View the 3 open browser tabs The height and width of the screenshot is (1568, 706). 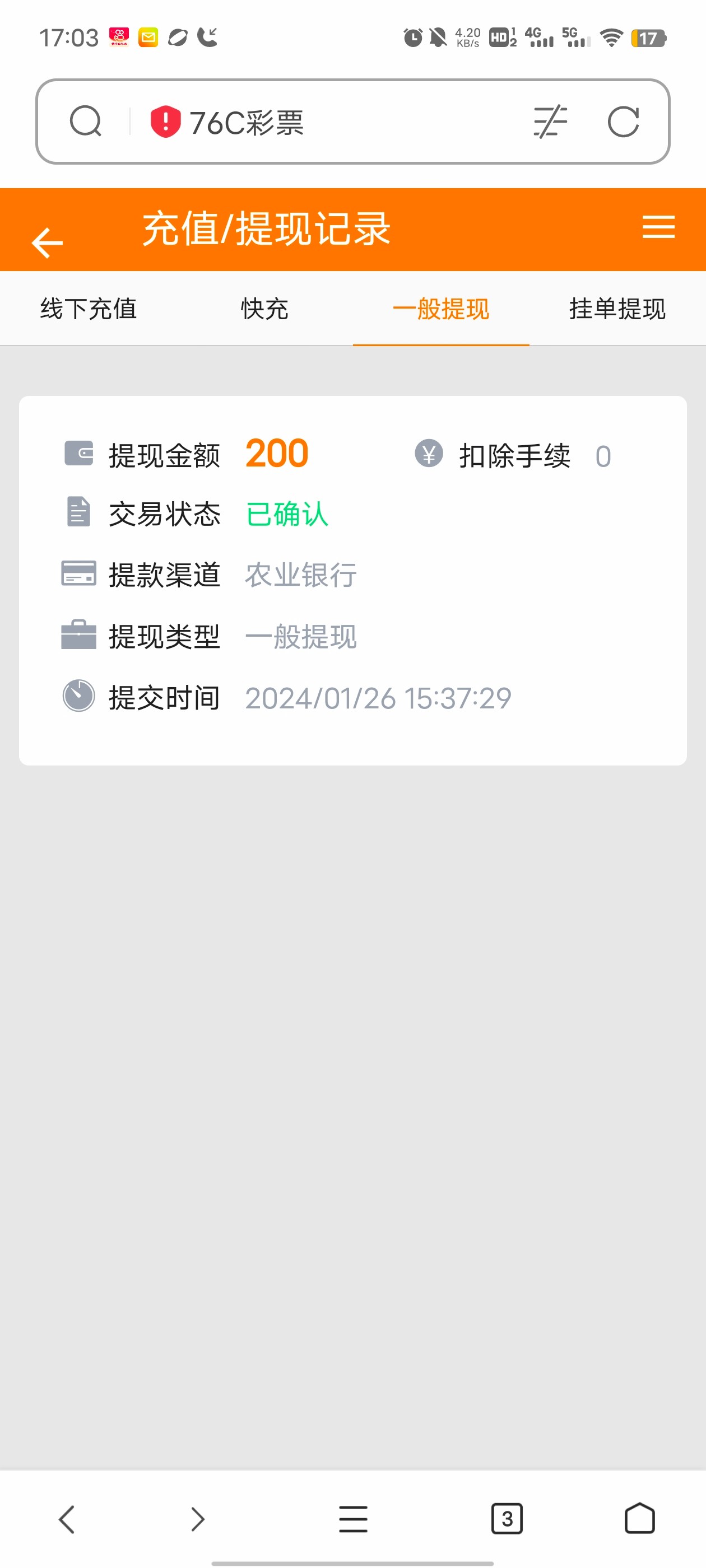pyautogui.click(x=507, y=1519)
